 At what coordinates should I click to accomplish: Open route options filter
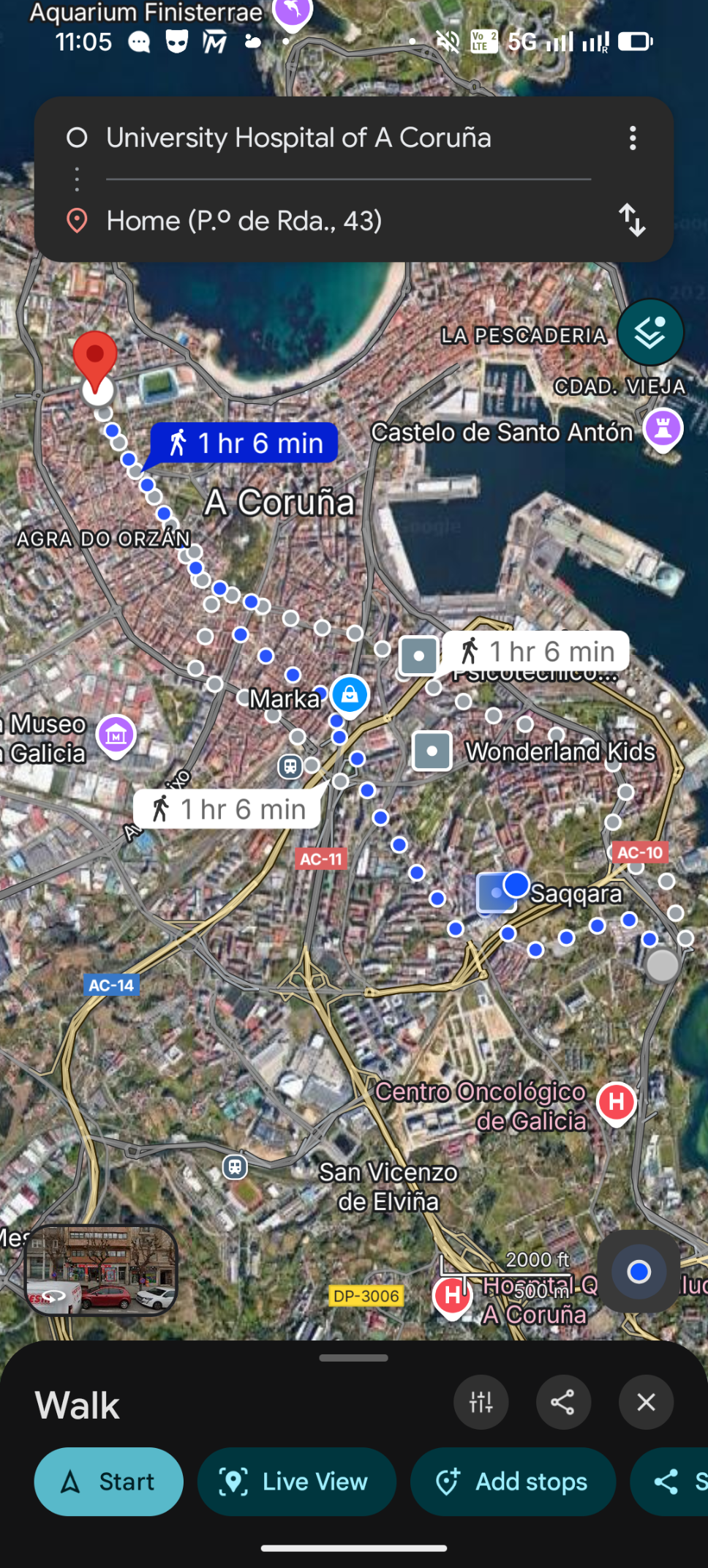tap(481, 1402)
